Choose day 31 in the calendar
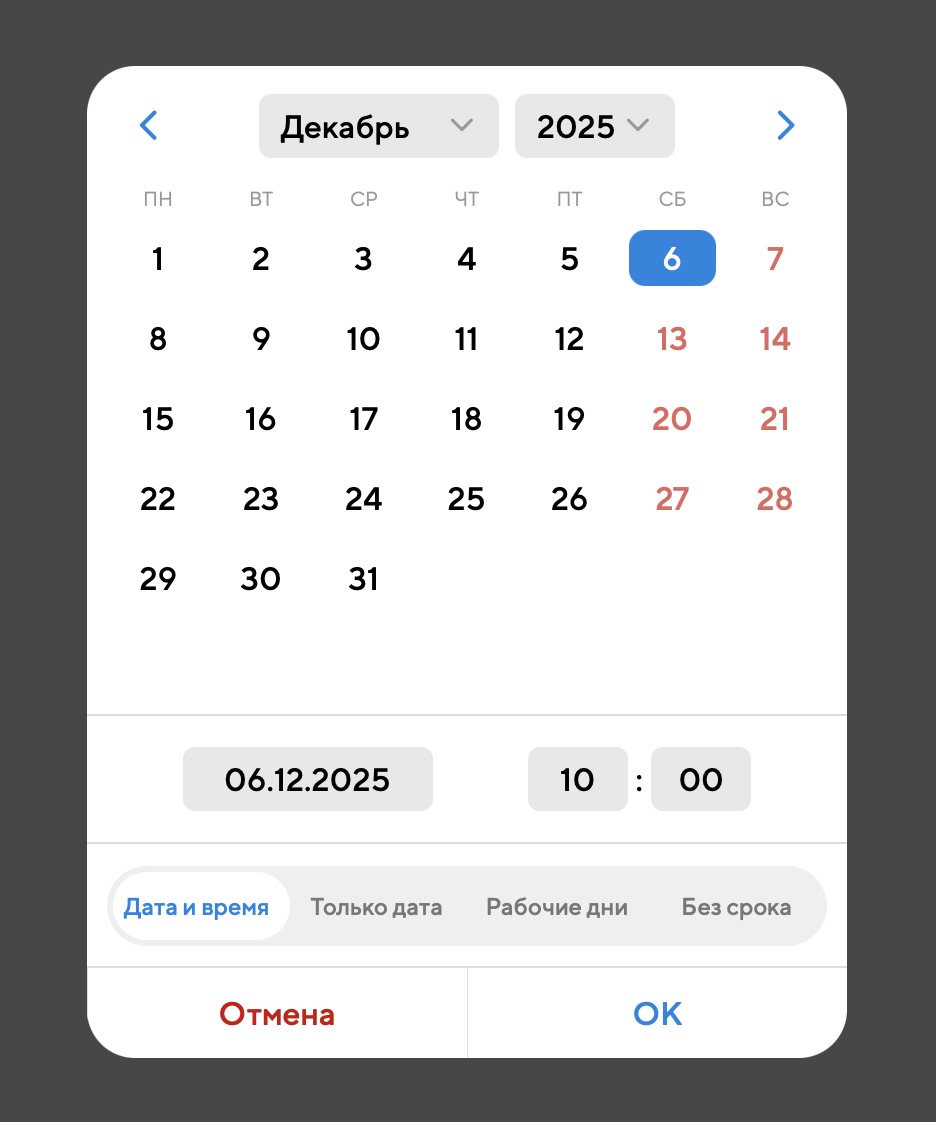Screen dimensions: 936x1122 pos(363,579)
